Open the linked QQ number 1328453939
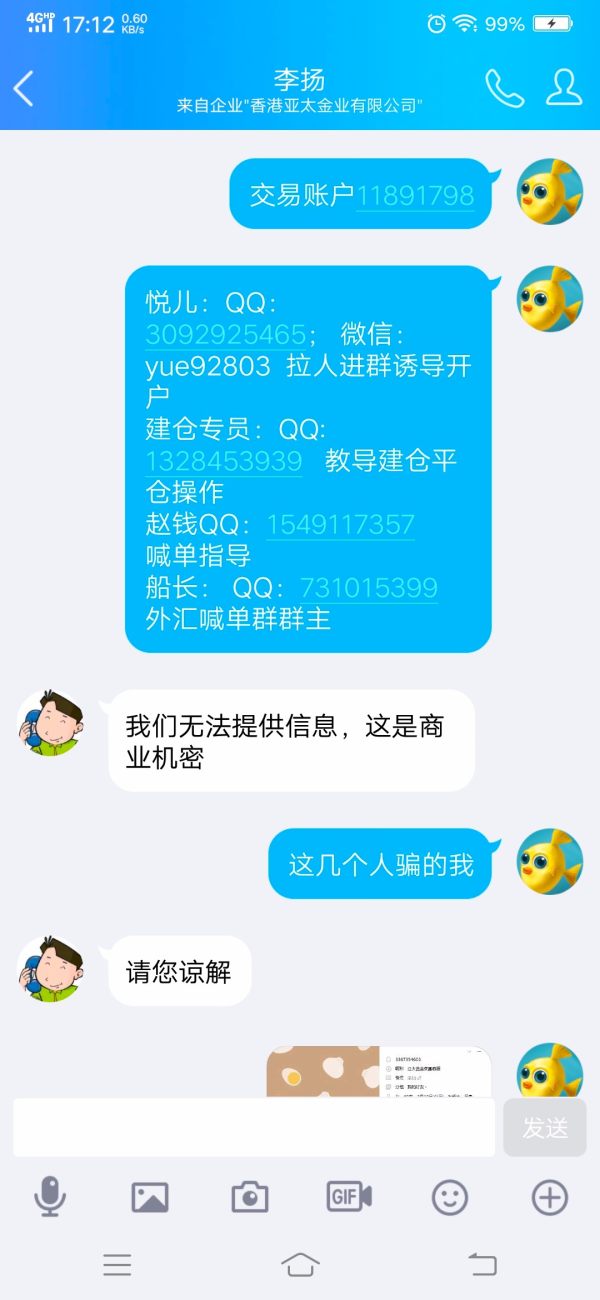Viewport: 600px width, 1300px height. pos(224,461)
